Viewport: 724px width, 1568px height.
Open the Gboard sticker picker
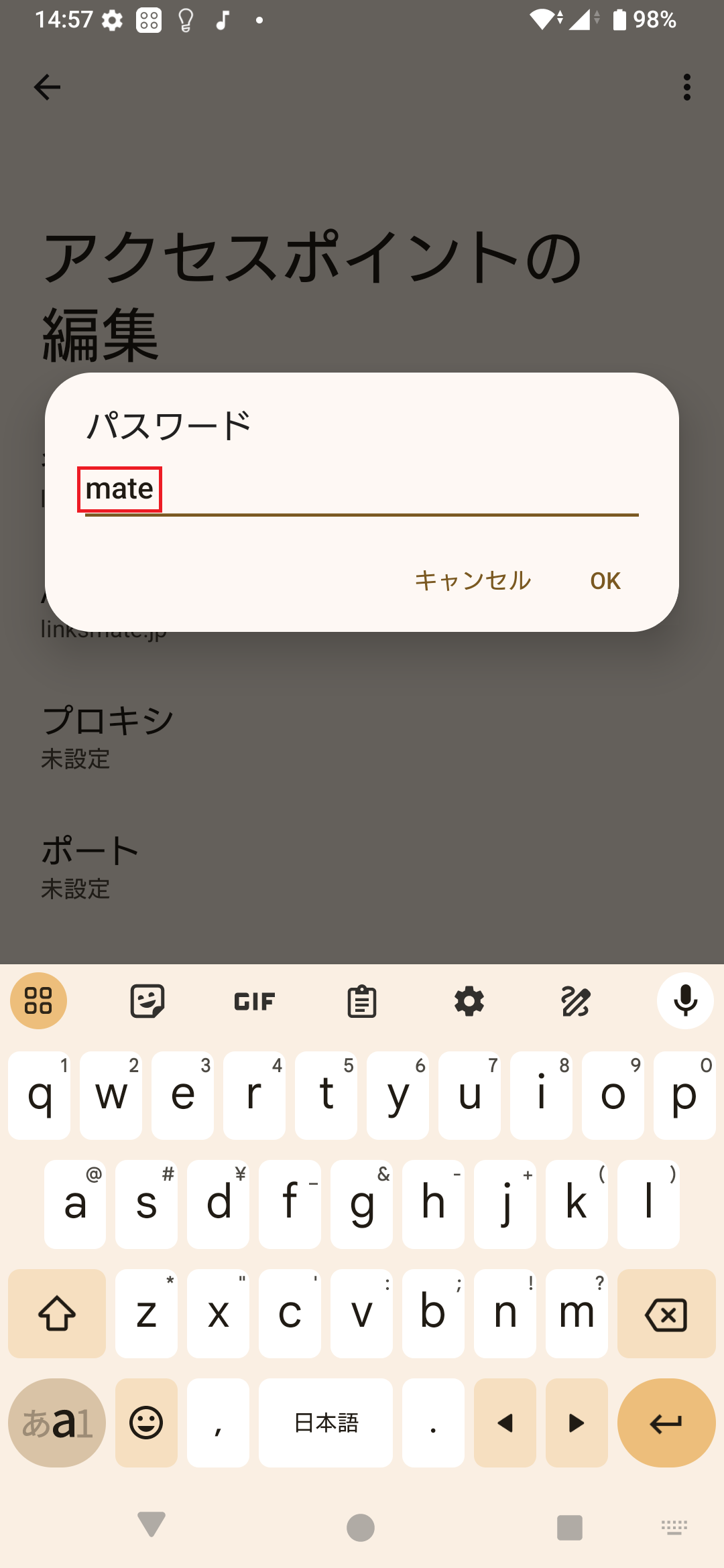click(x=146, y=1001)
